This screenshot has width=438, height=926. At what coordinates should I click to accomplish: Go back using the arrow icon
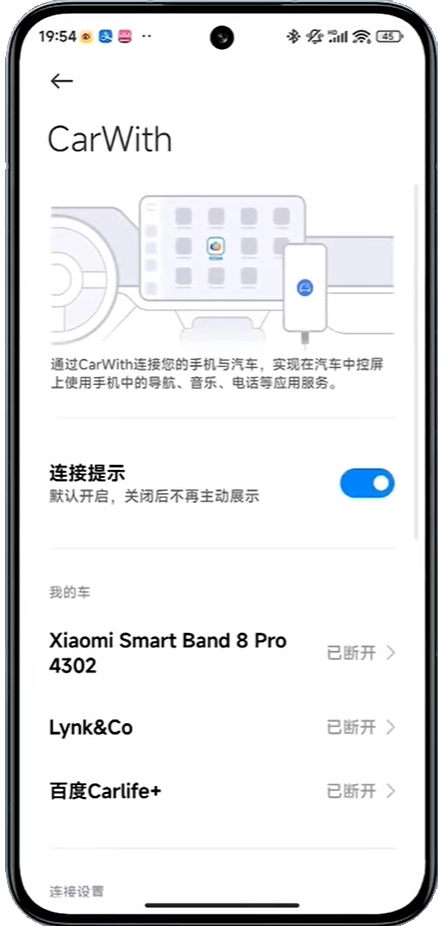[61, 81]
